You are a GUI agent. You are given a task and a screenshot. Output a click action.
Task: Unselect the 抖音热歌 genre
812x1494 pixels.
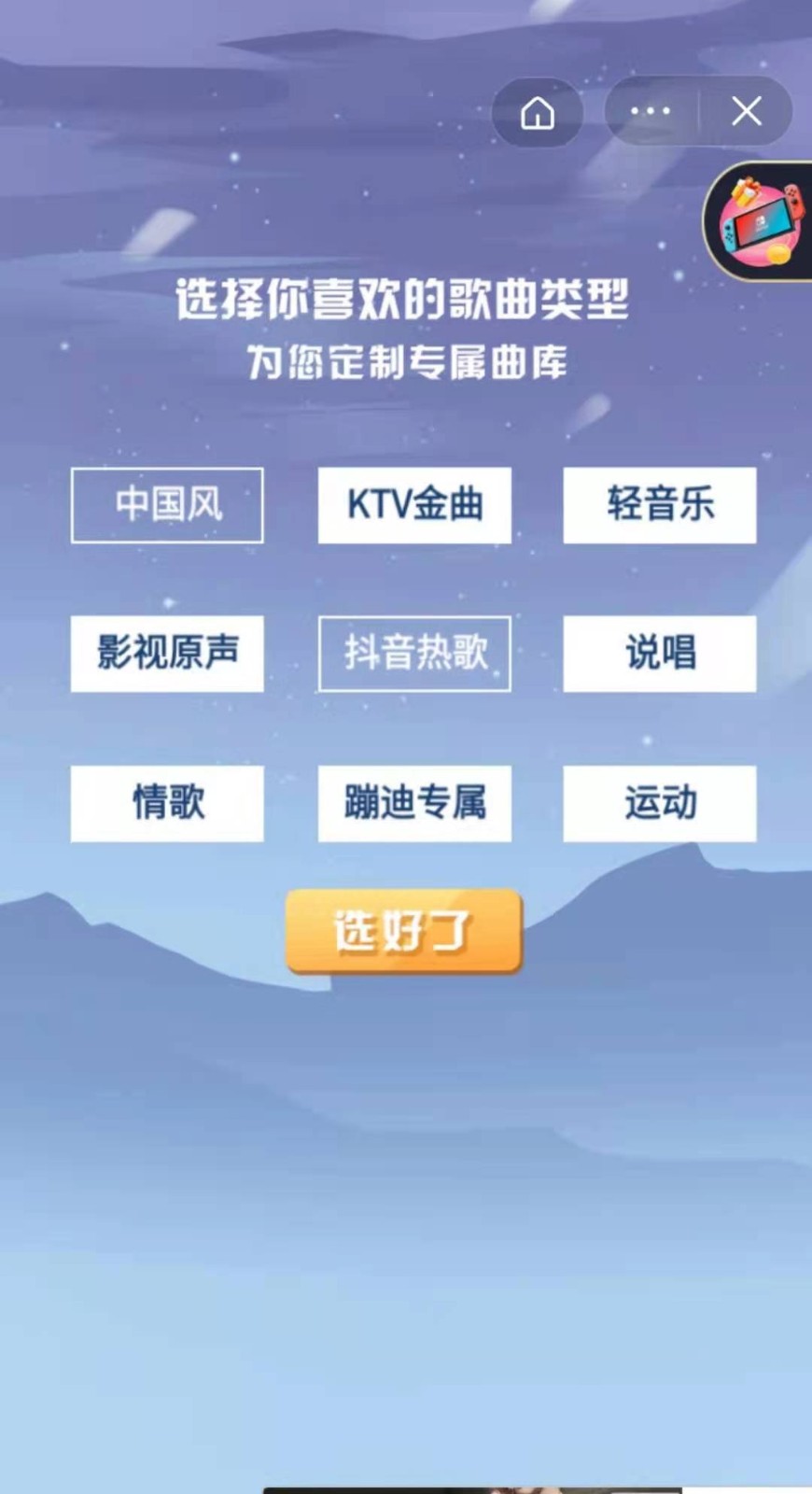(414, 654)
